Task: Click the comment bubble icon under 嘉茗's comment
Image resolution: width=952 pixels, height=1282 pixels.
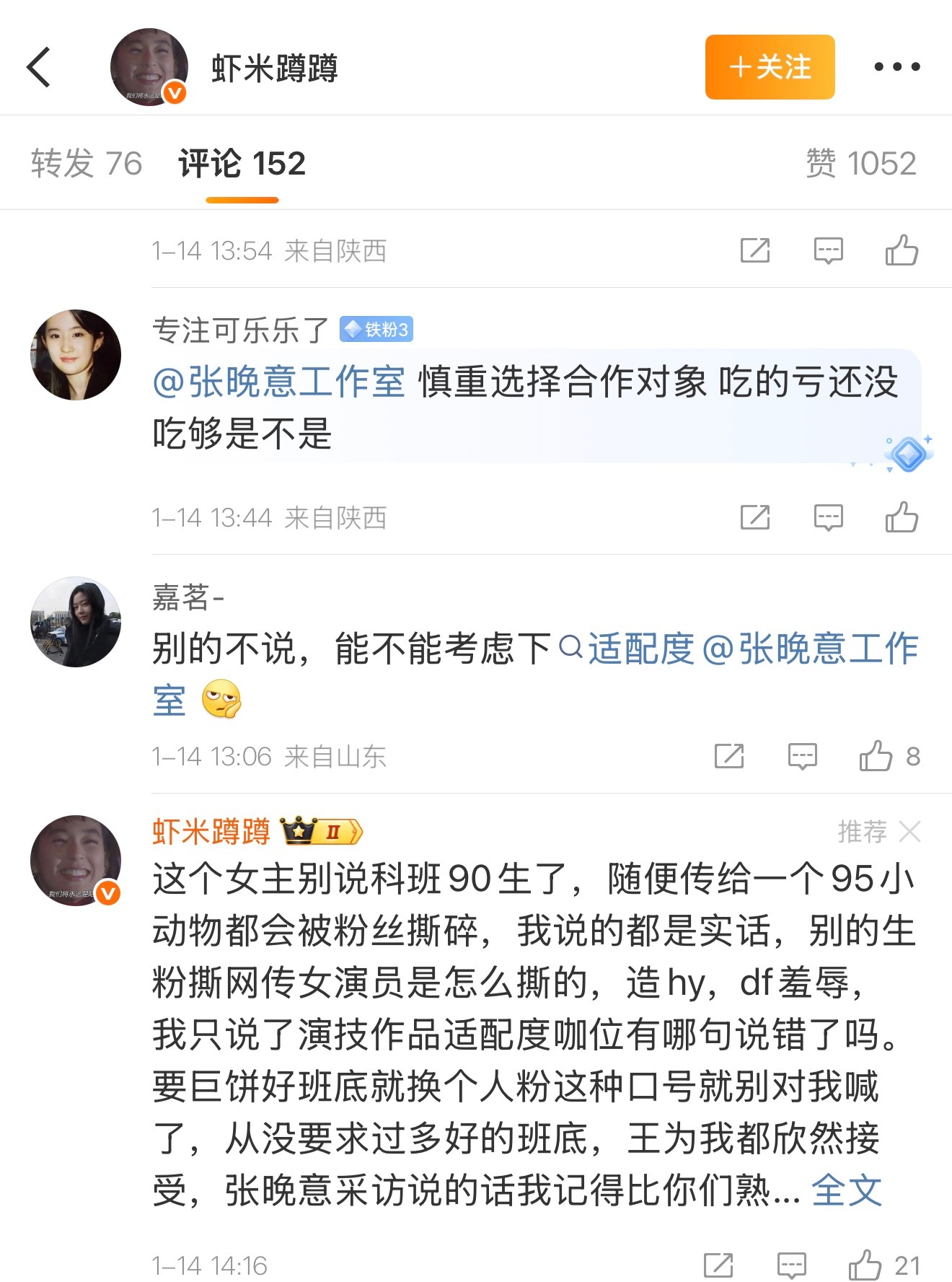Action: [803, 756]
